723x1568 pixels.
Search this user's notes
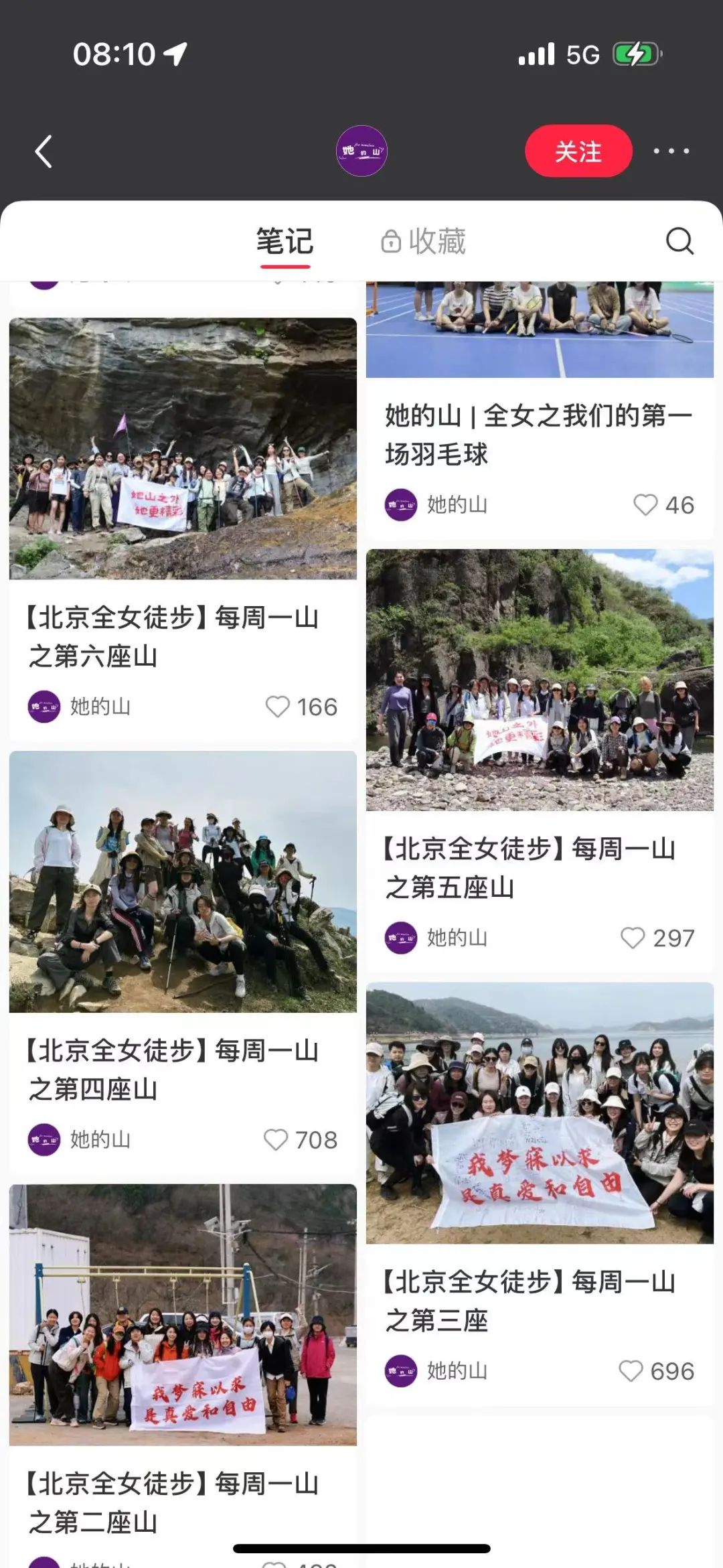(x=679, y=241)
